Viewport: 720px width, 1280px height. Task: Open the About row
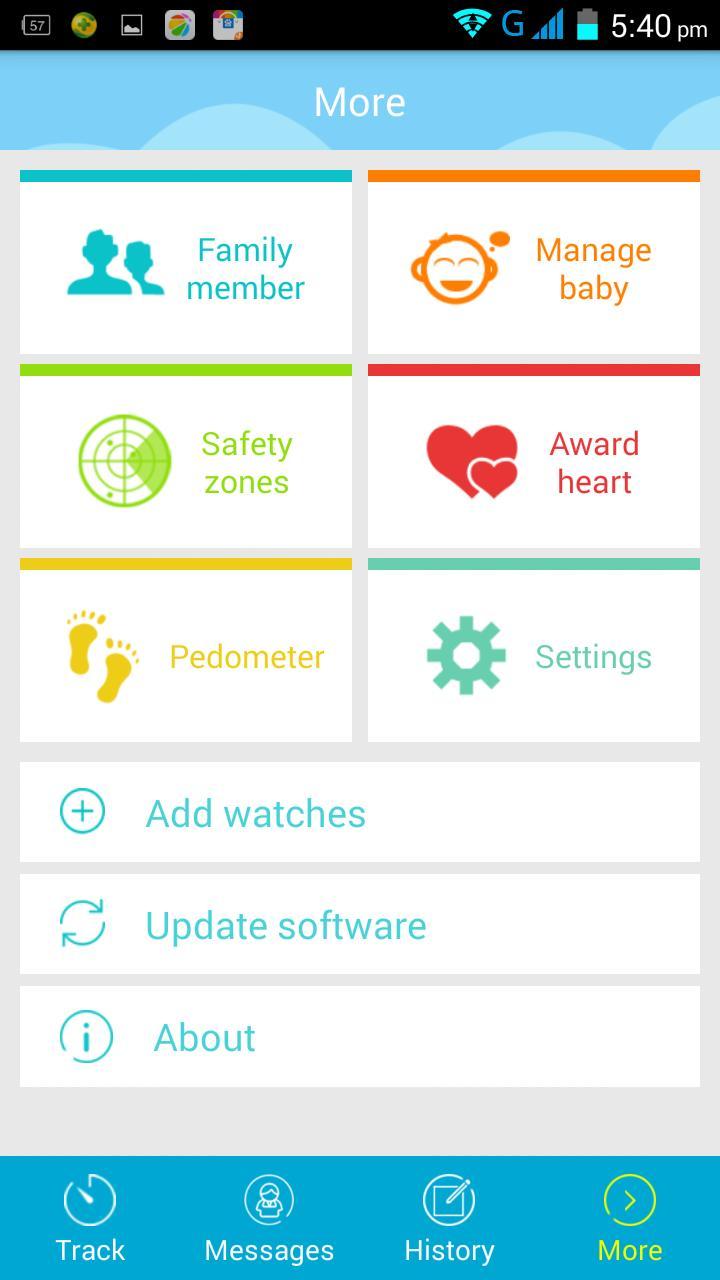click(360, 1037)
